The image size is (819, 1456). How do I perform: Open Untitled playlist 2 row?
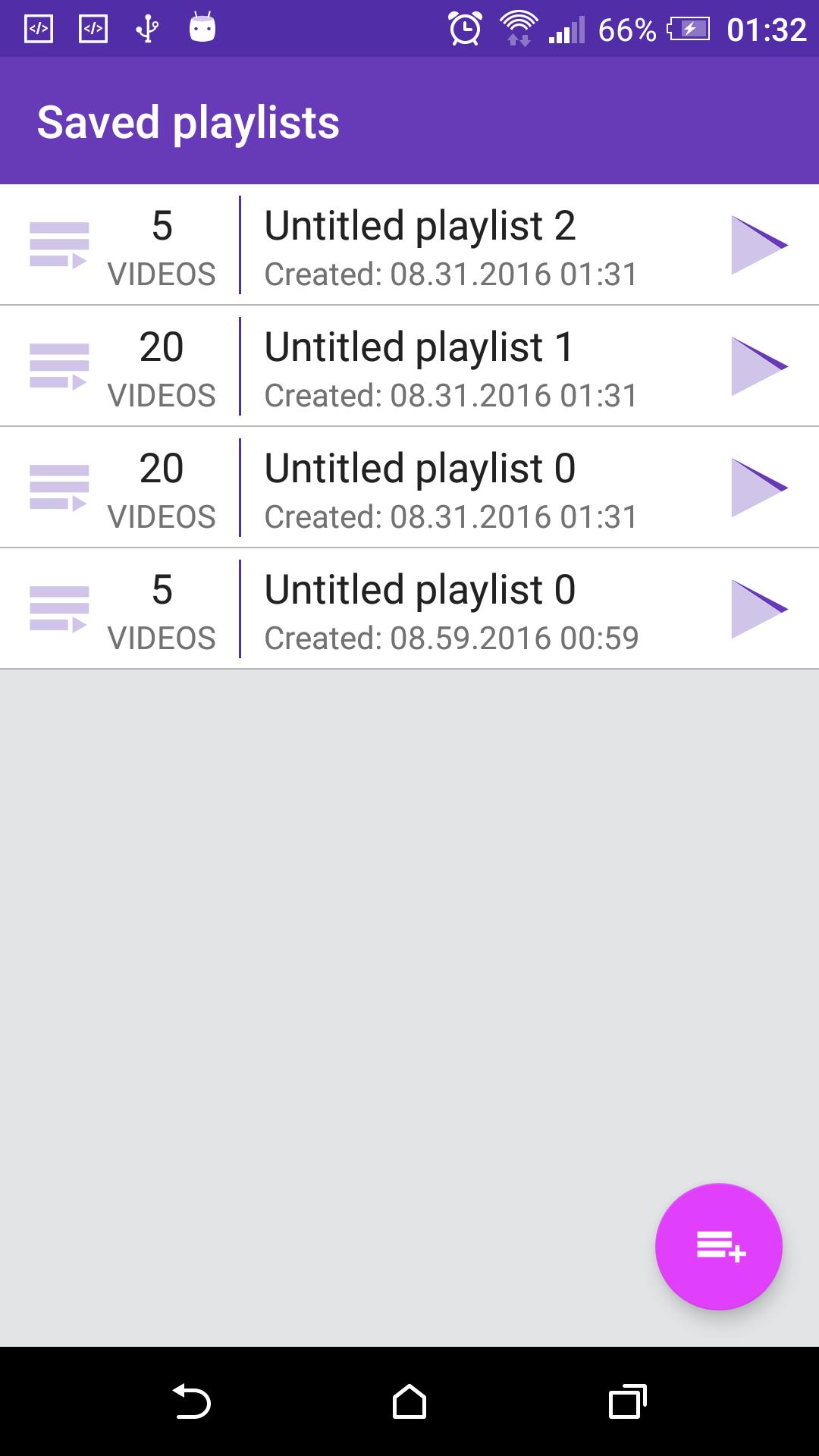(x=409, y=245)
